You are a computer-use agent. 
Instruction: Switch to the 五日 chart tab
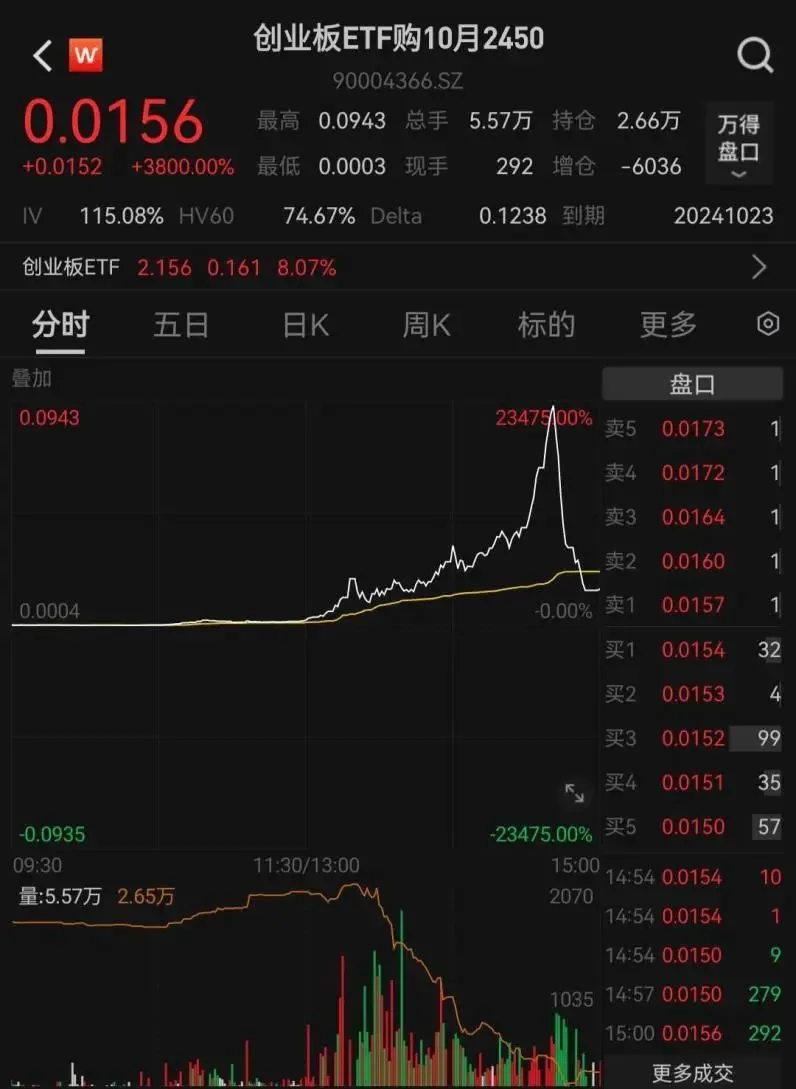pyautogui.click(x=181, y=325)
